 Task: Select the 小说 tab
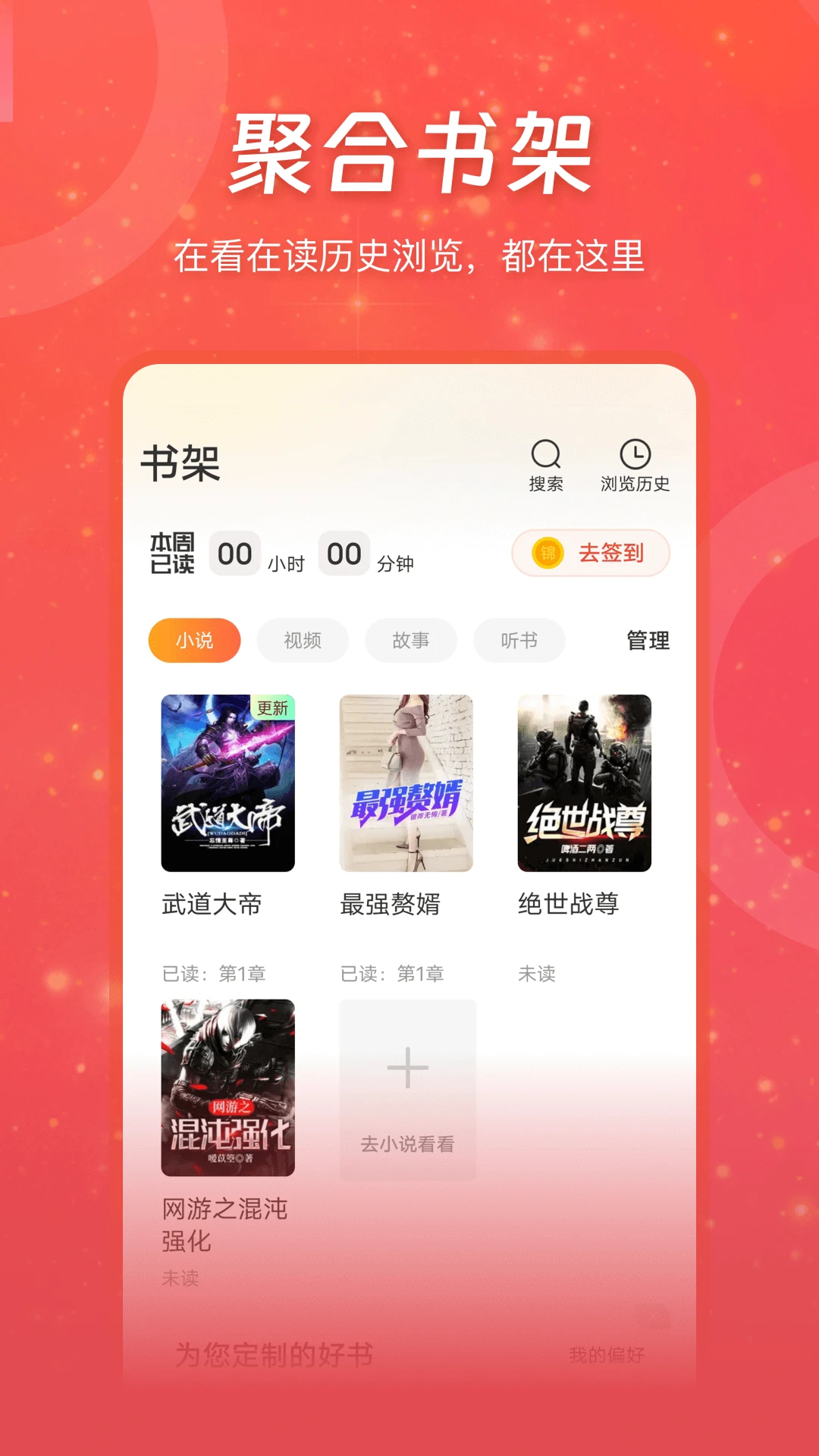193,641
